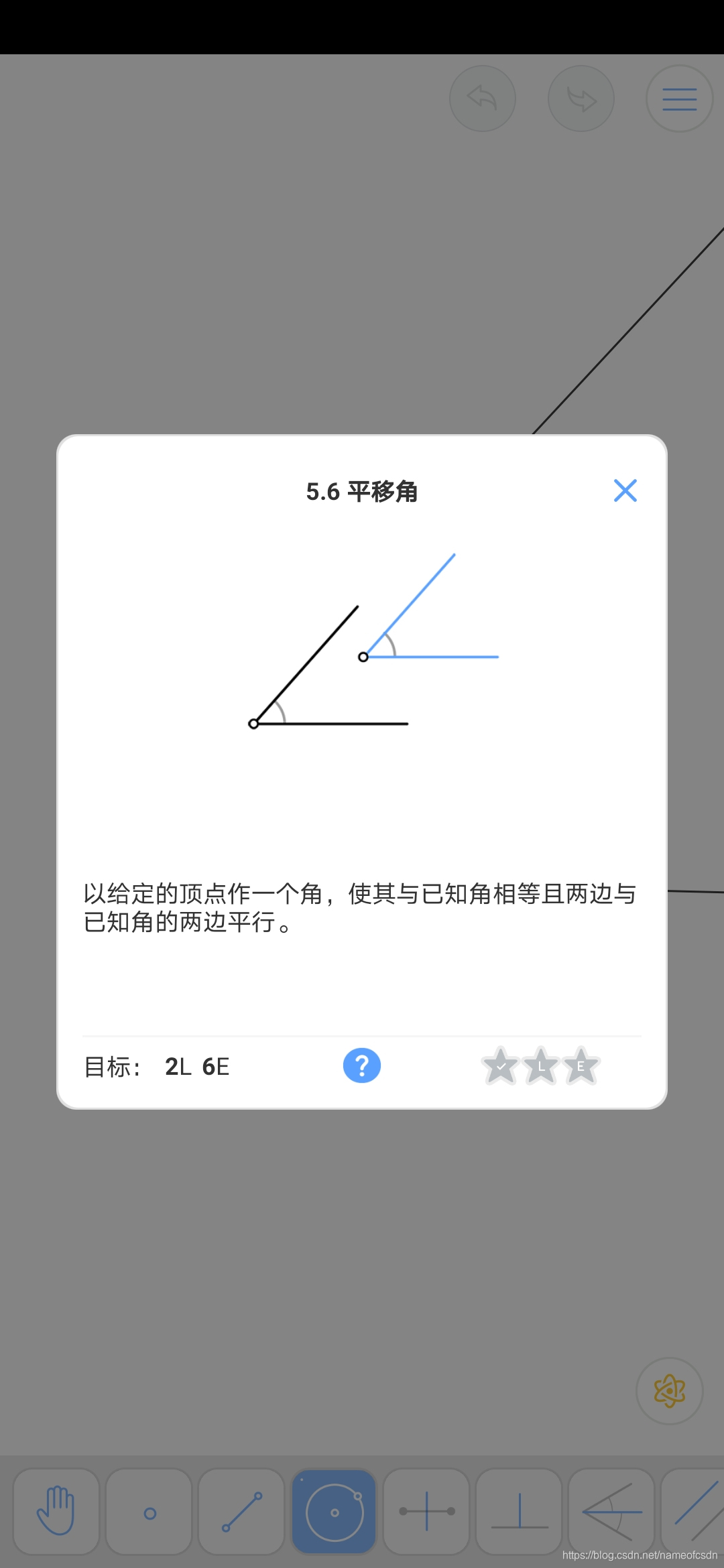This screenshot has width=724, height=1568.
Task: Close the 5.6 平移角 dialog
Action: [x=625, y=491]
